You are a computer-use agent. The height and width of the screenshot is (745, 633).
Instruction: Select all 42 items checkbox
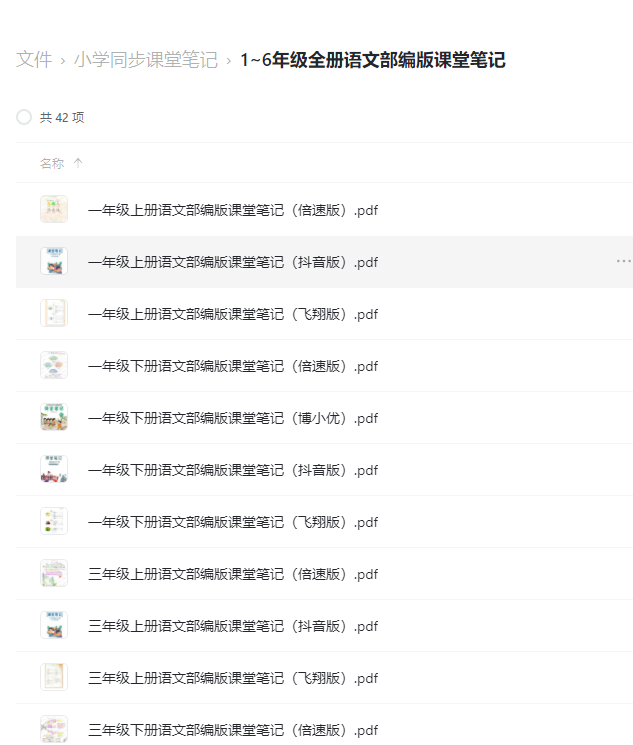(x=24, y=118)
